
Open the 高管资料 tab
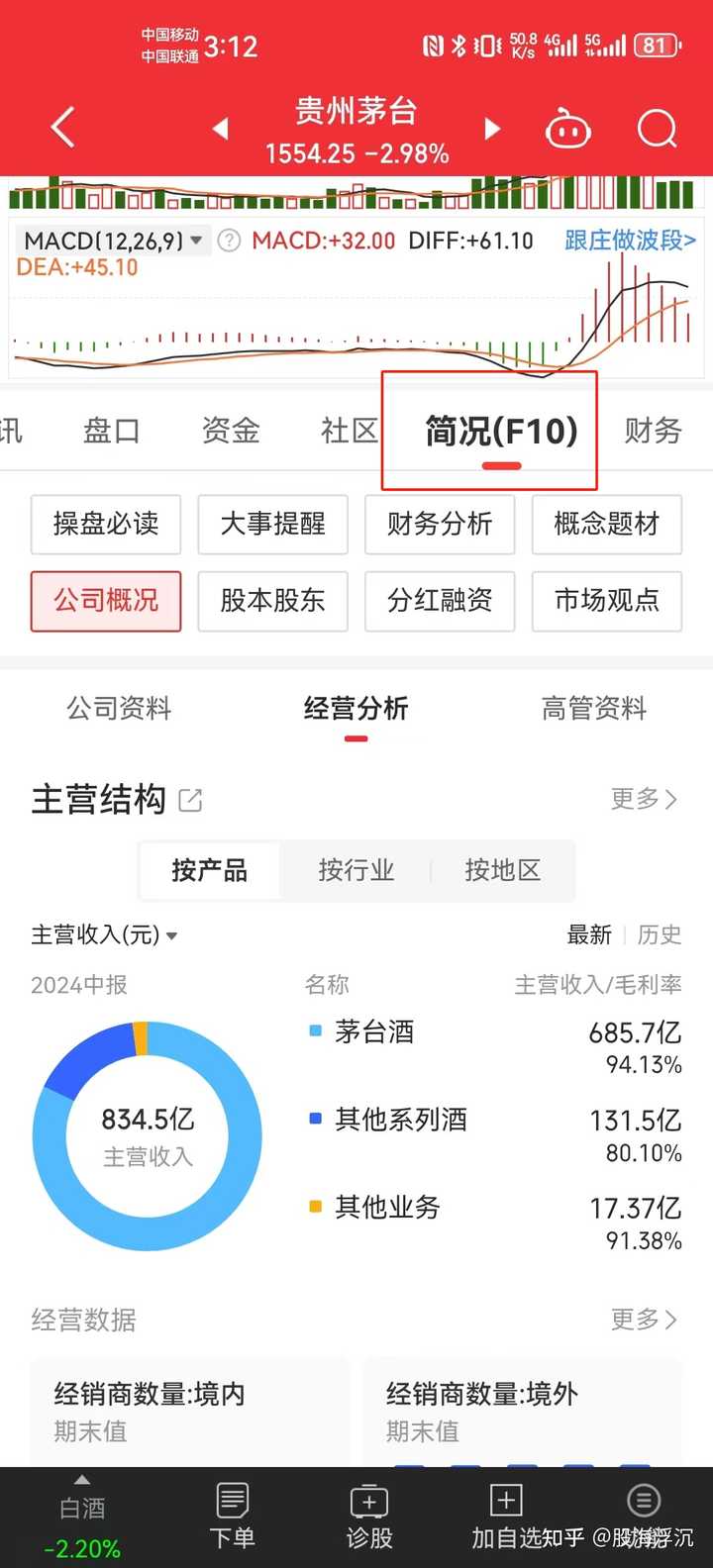(592, 709)
